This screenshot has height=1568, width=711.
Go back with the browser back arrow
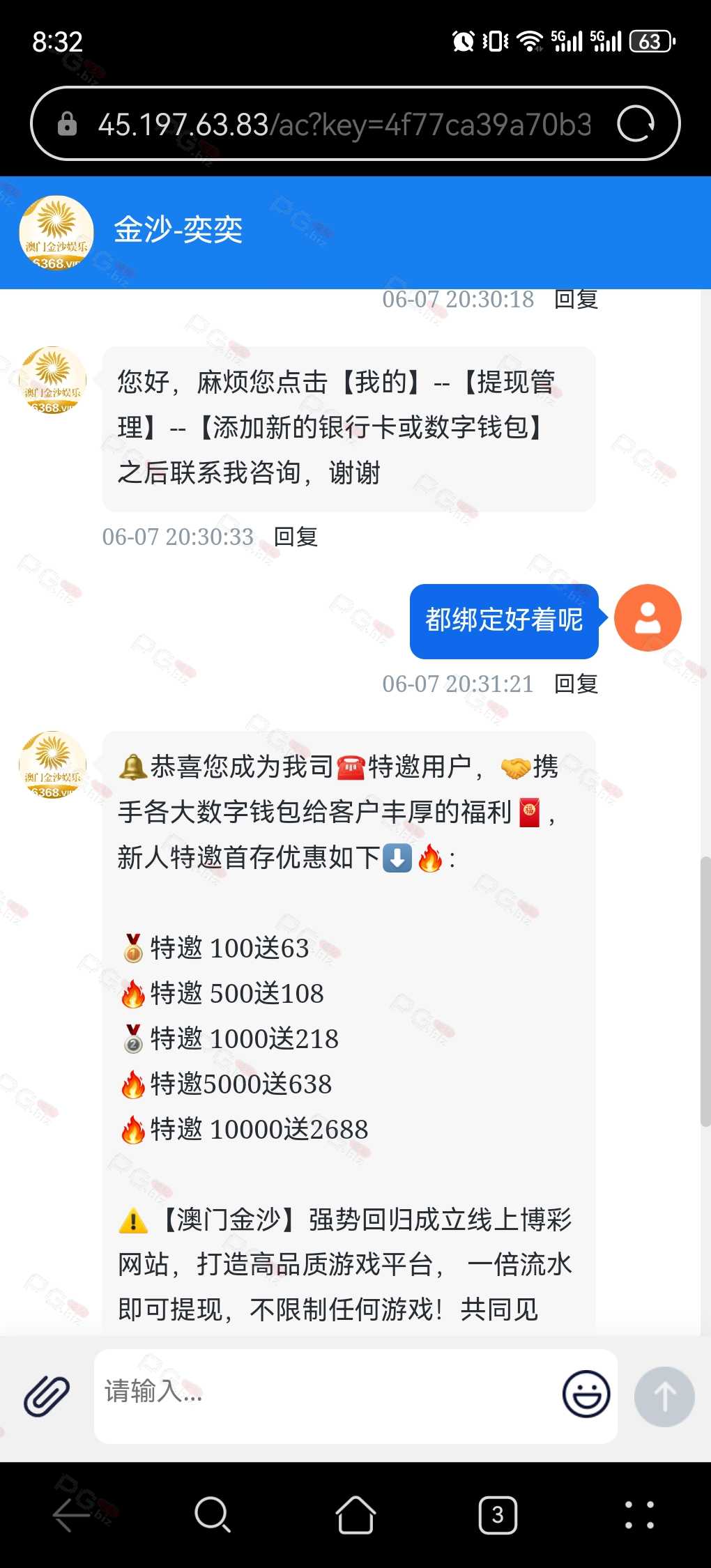coord(71,1515)
